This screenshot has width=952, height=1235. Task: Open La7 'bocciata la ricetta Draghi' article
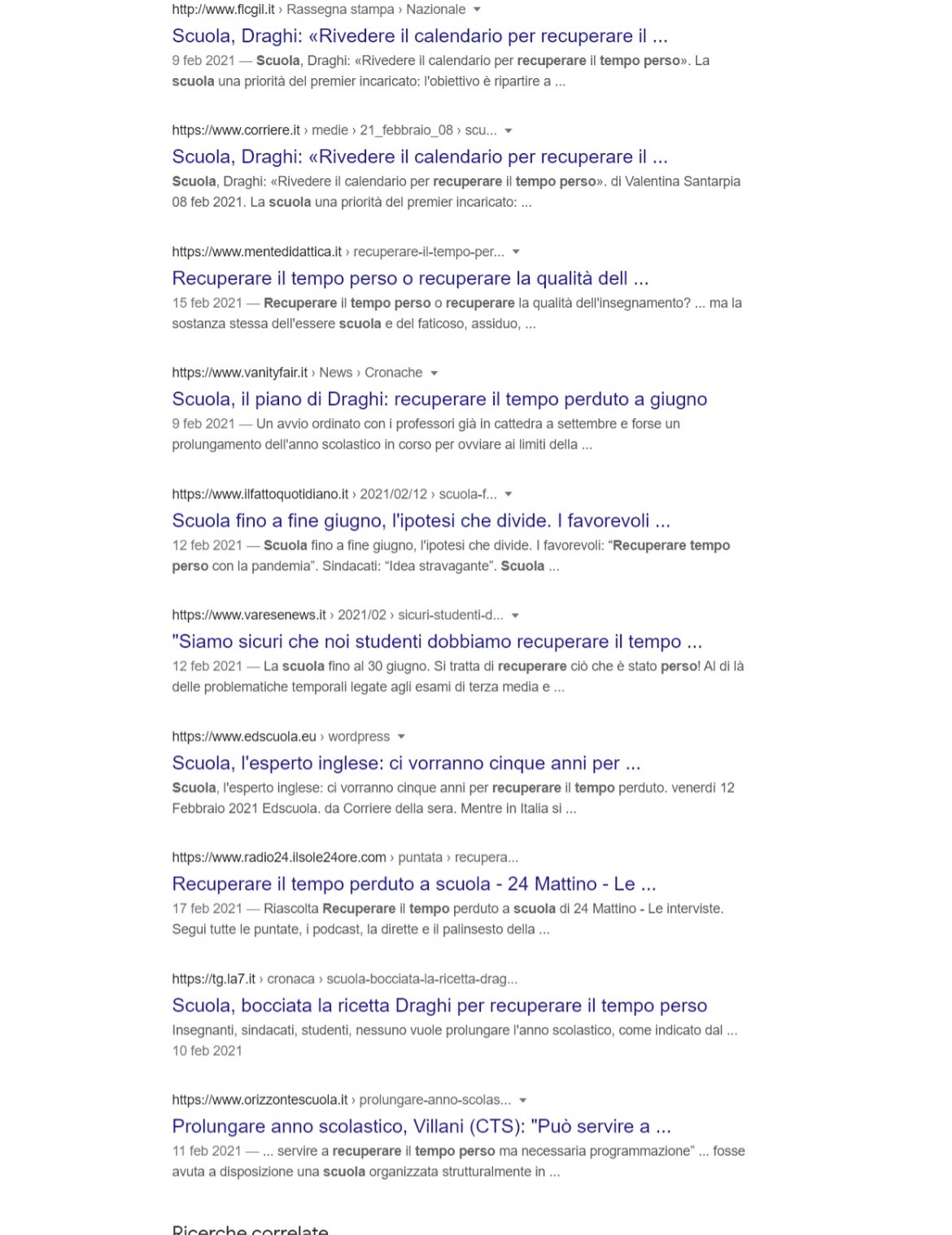click(x=439, y=1006)
